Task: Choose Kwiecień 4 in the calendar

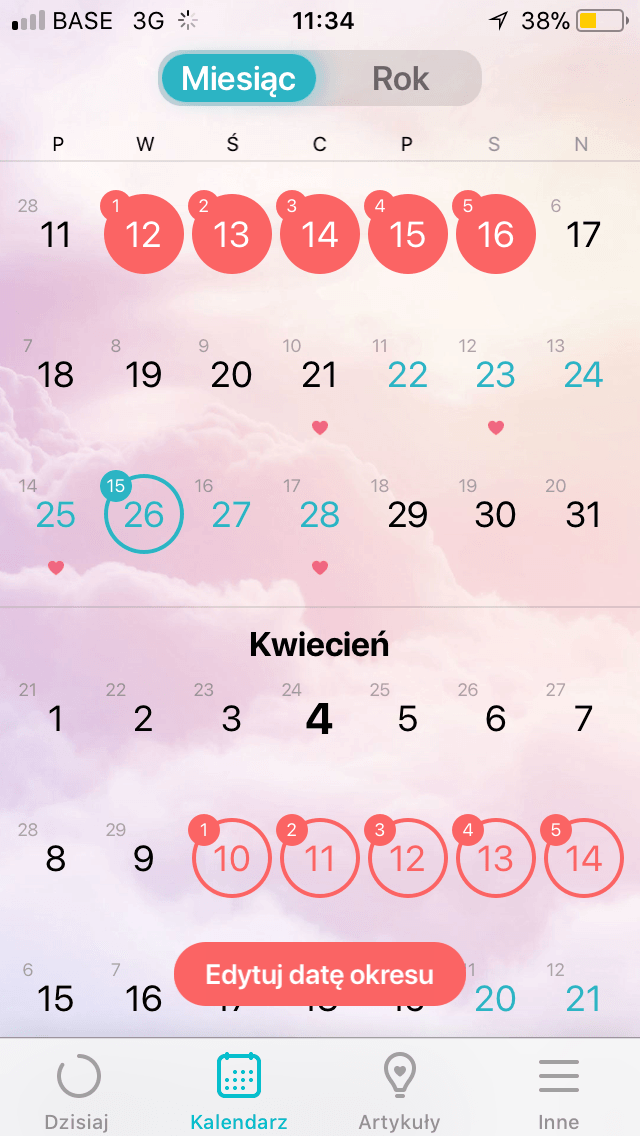Action: 319,719
